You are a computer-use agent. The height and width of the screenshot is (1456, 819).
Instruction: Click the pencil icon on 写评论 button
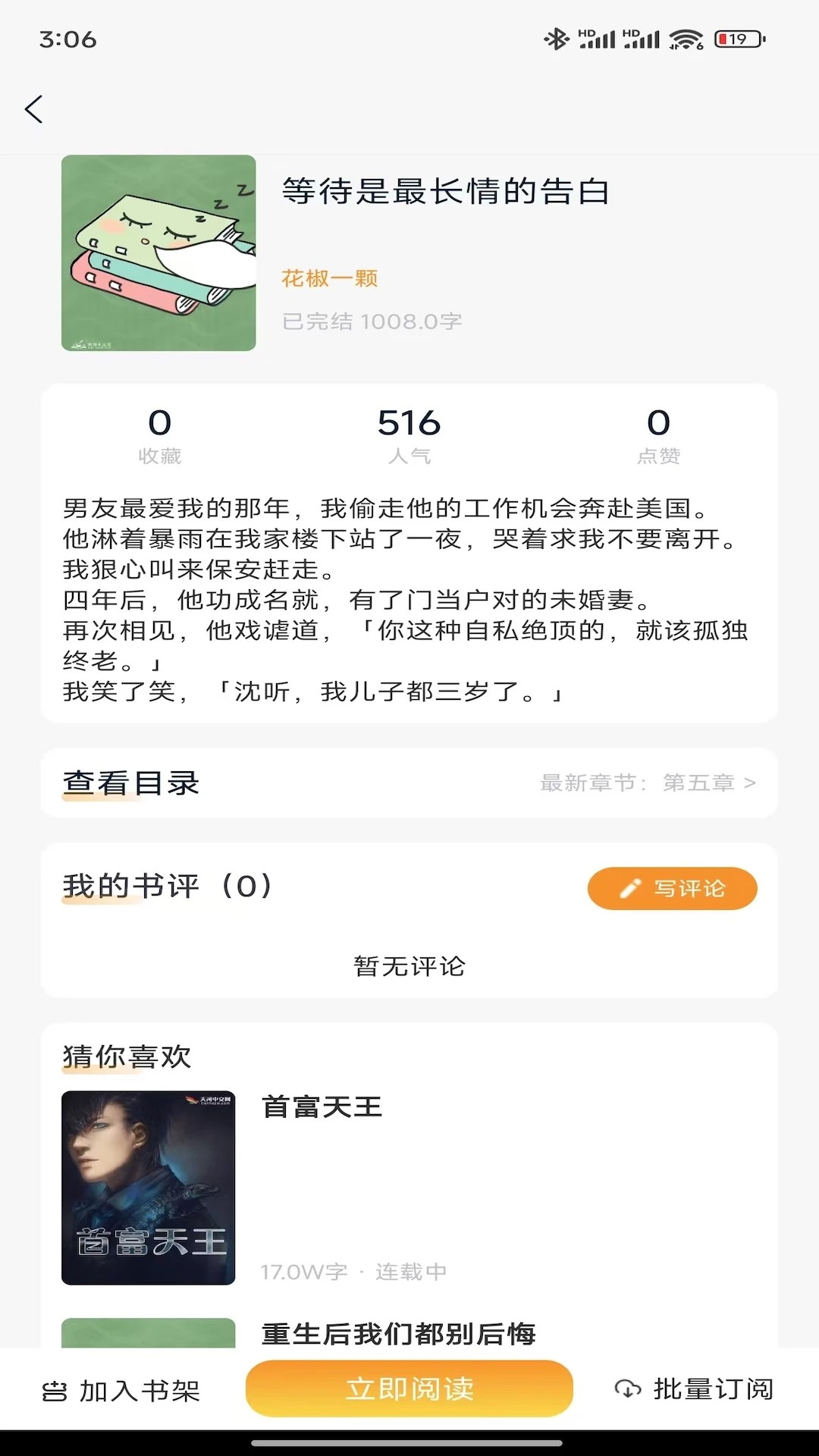tap(630, 888)
